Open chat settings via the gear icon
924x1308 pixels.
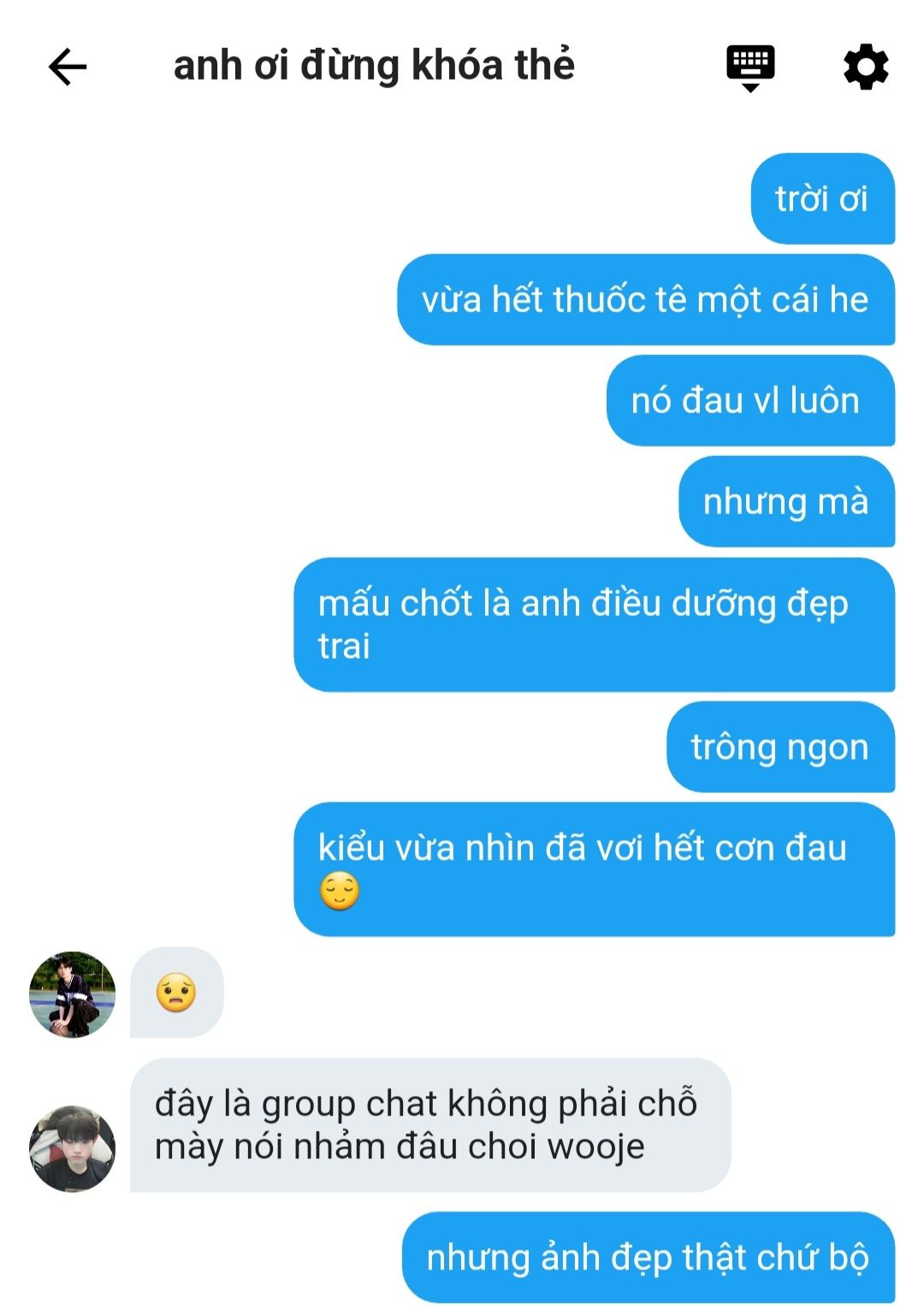(866, 67)
